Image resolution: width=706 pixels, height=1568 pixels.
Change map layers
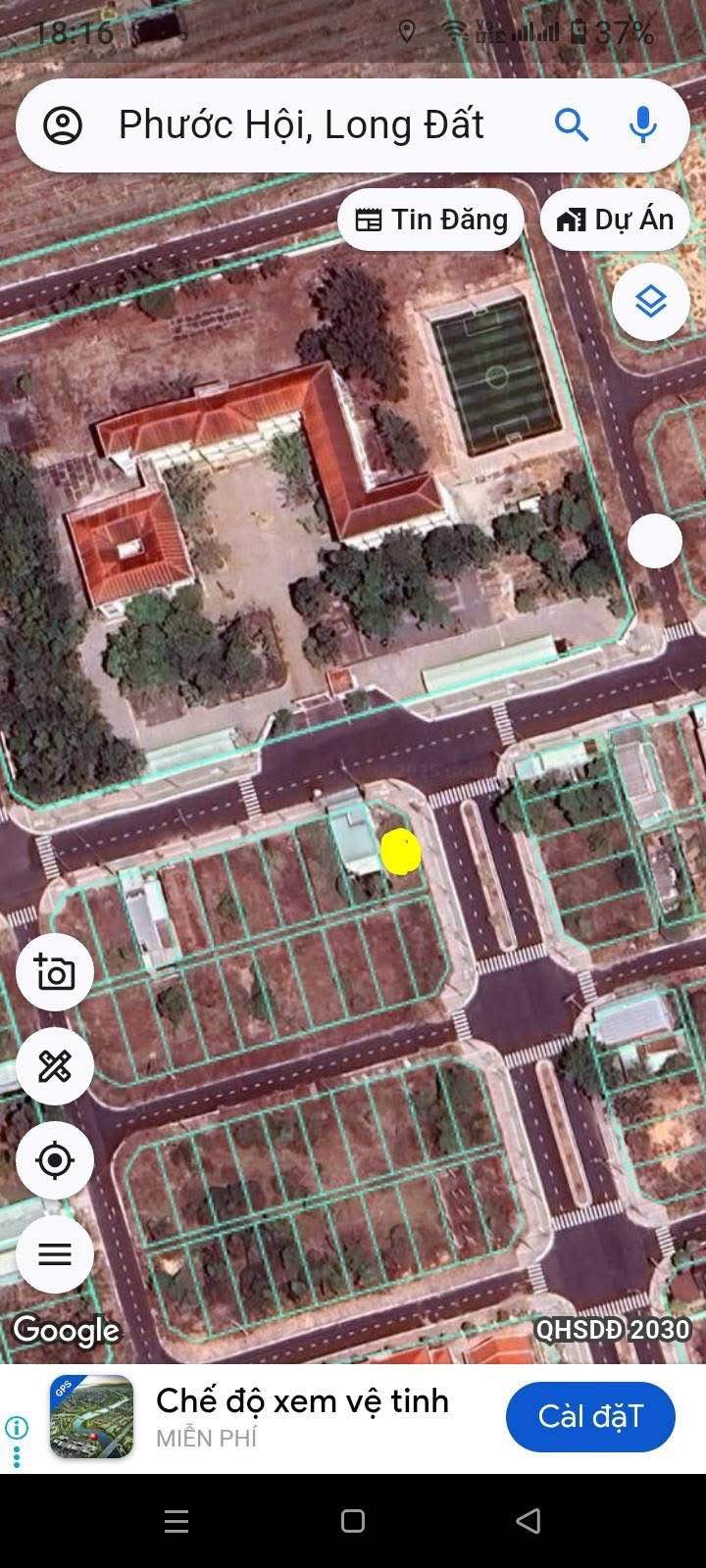click(651, 302)
